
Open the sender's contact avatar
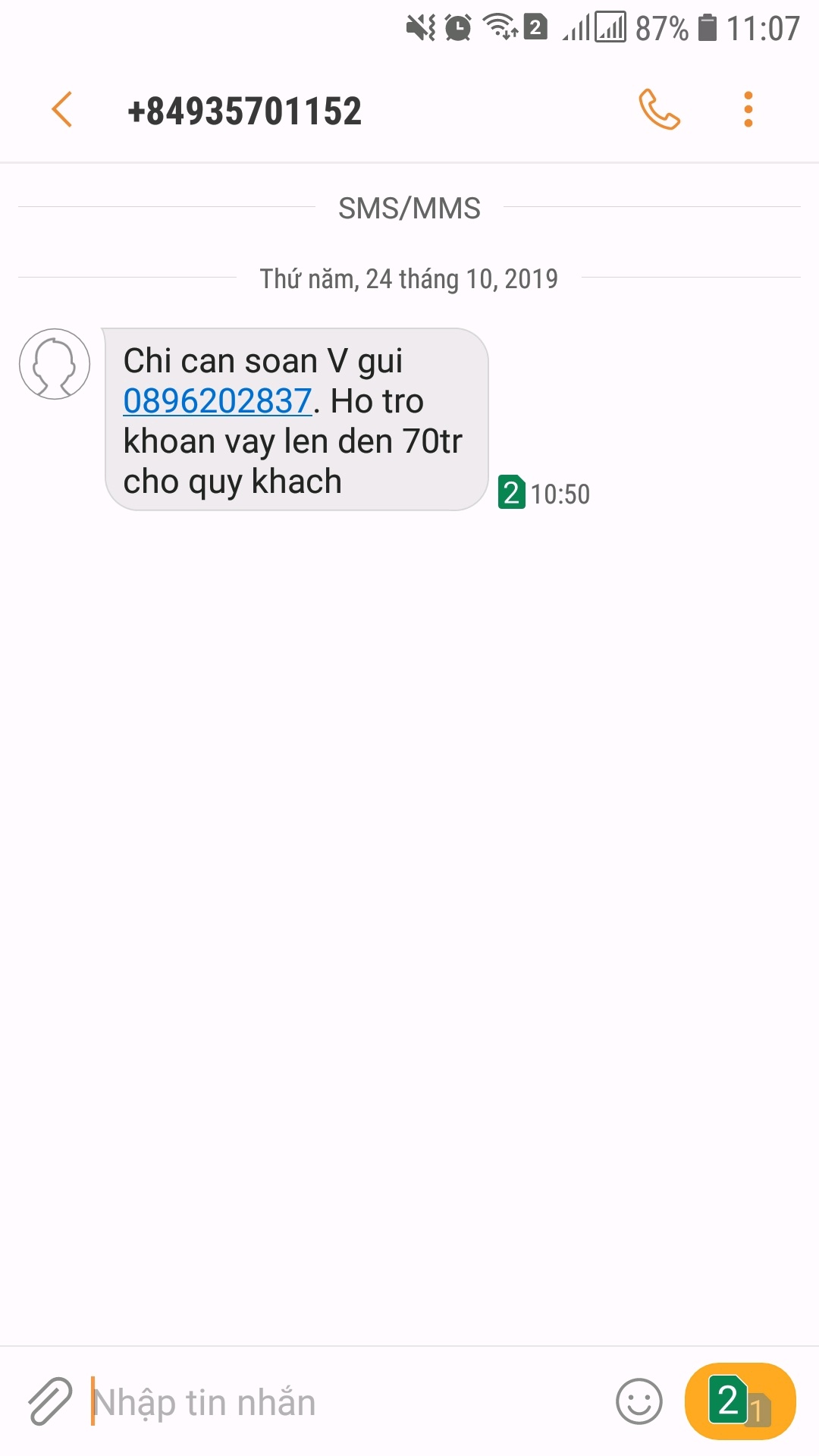pyautogui.click(x=55, y=364)
